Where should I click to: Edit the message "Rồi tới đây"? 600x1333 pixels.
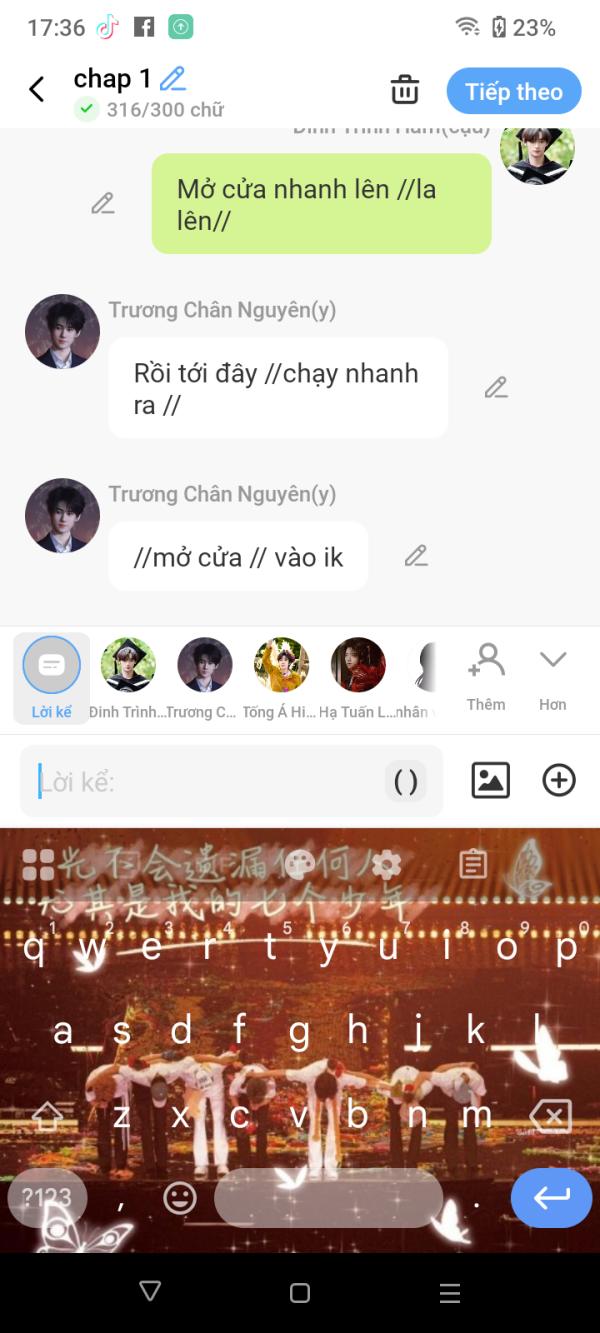(x=496, y=387)
